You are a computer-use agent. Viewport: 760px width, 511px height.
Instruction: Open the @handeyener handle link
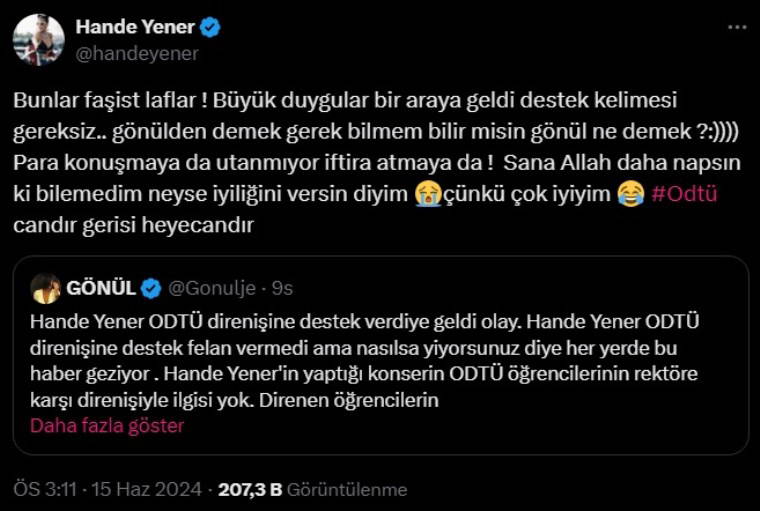137,54
